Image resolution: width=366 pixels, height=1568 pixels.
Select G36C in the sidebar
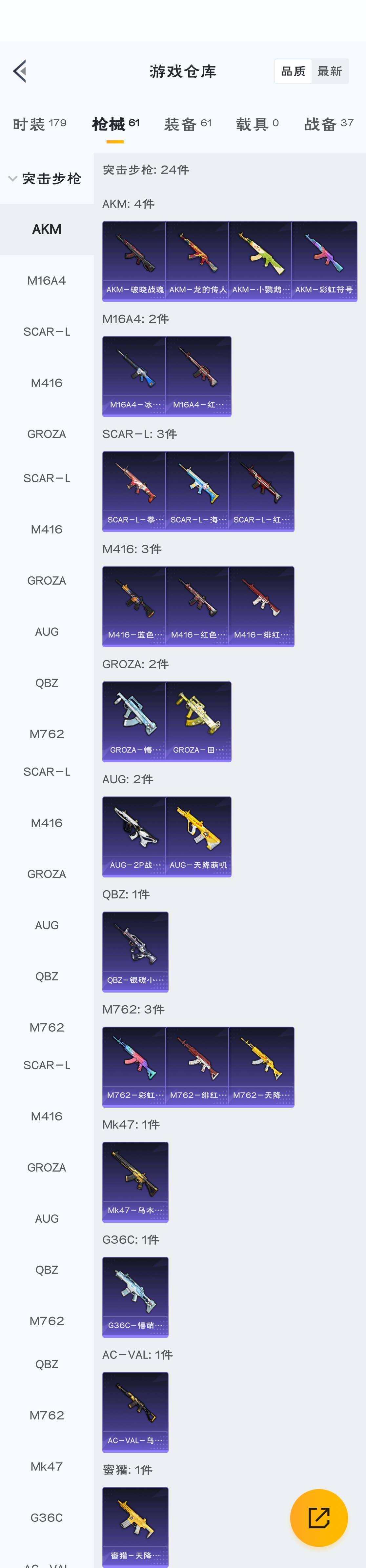click(x=47, y=1518)
